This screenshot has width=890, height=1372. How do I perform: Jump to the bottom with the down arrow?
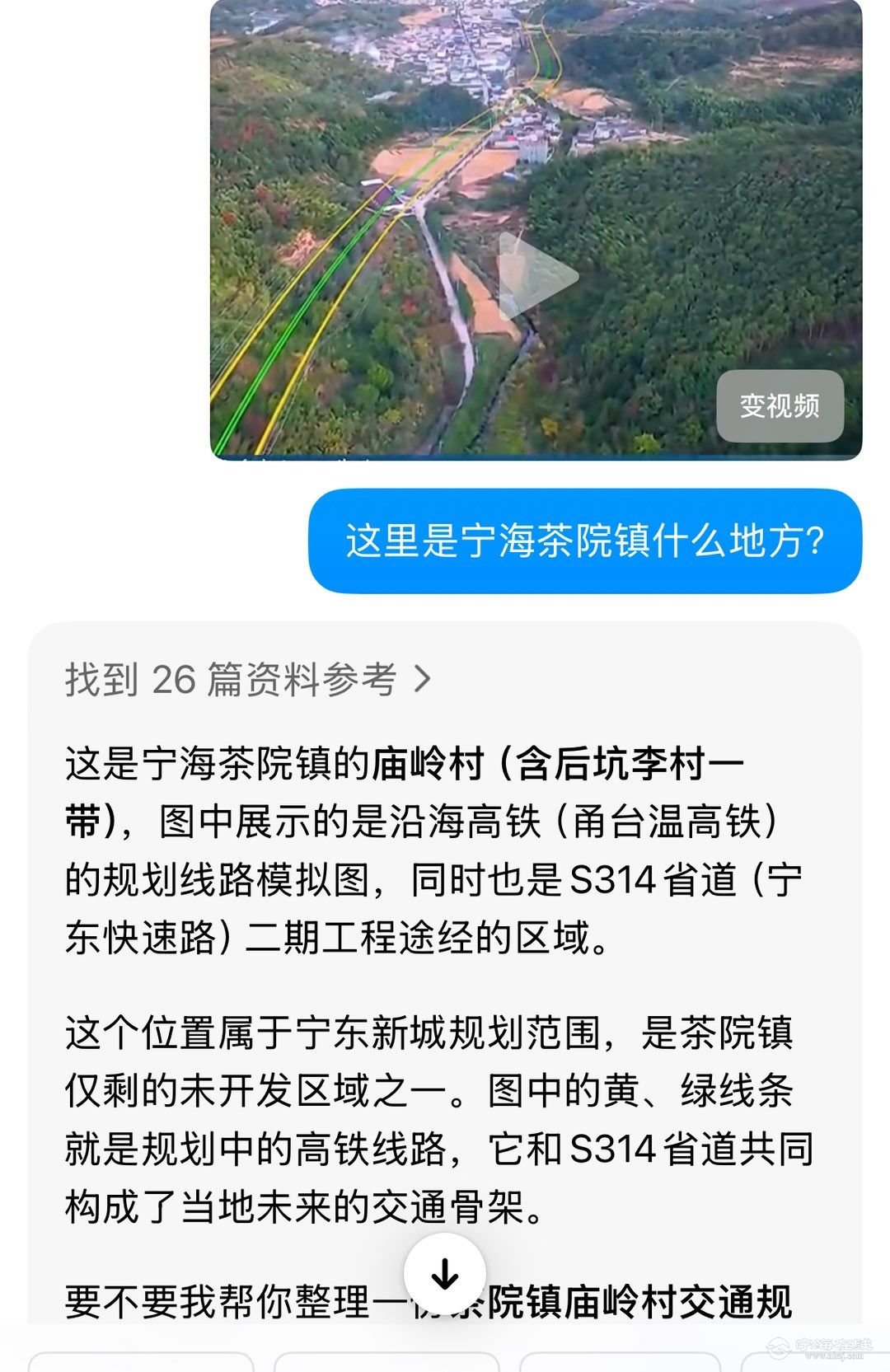point(445,1273)
